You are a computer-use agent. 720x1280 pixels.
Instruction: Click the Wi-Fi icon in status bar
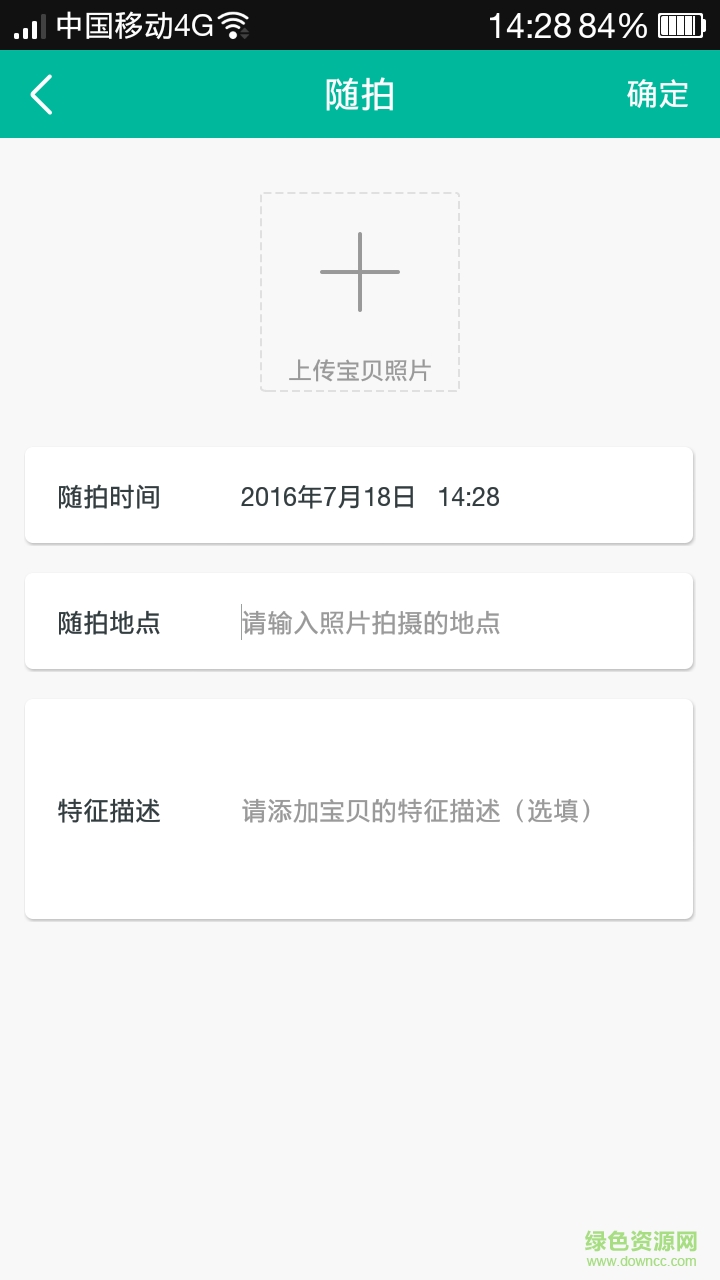click(232, 24)
